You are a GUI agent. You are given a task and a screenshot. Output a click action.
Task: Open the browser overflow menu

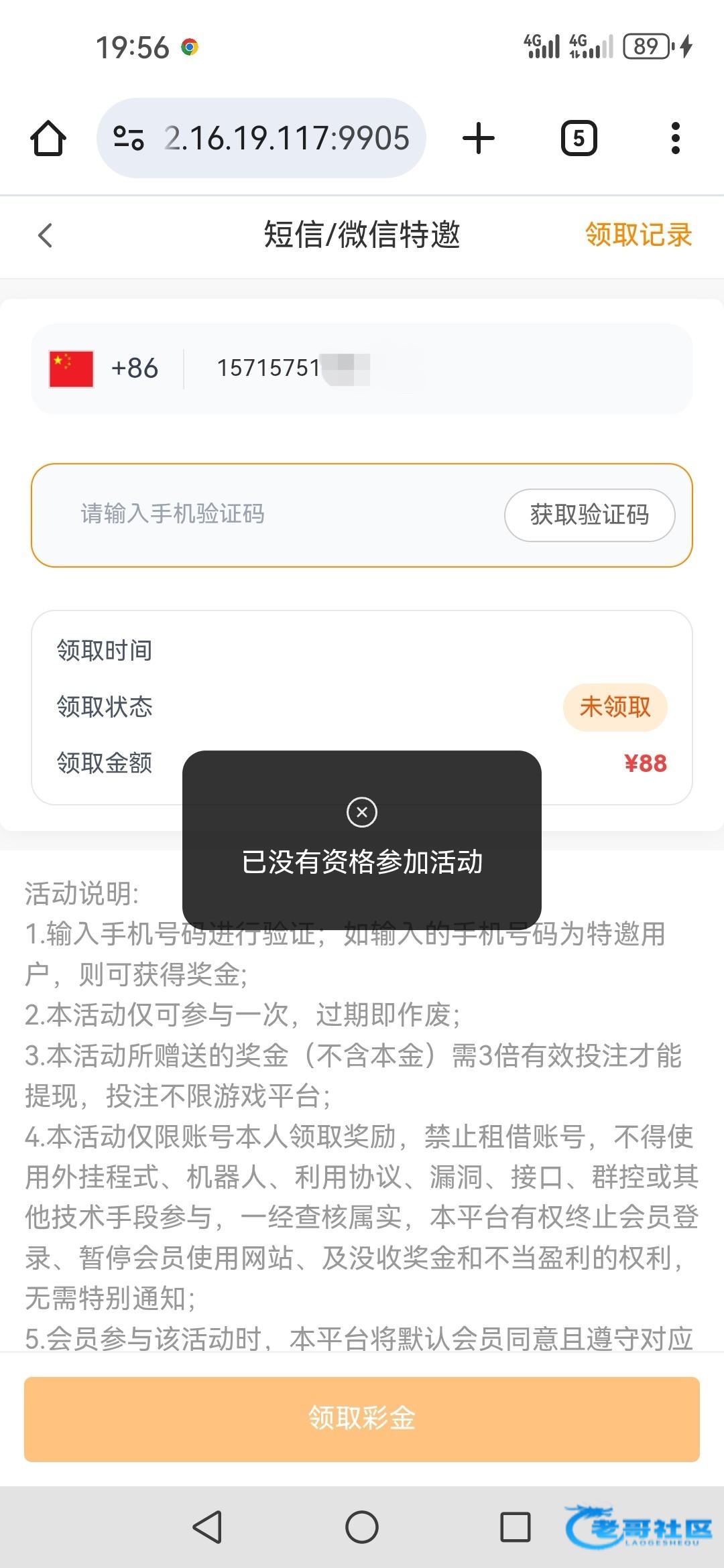tap(675, 139)
